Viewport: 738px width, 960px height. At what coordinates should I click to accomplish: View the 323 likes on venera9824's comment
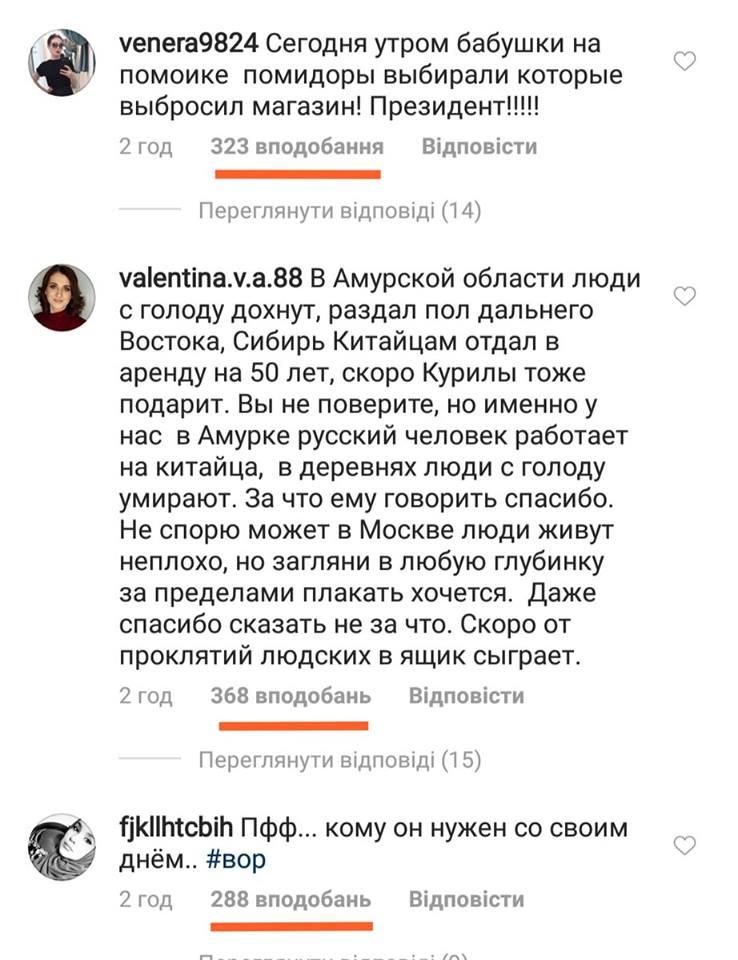297,147
